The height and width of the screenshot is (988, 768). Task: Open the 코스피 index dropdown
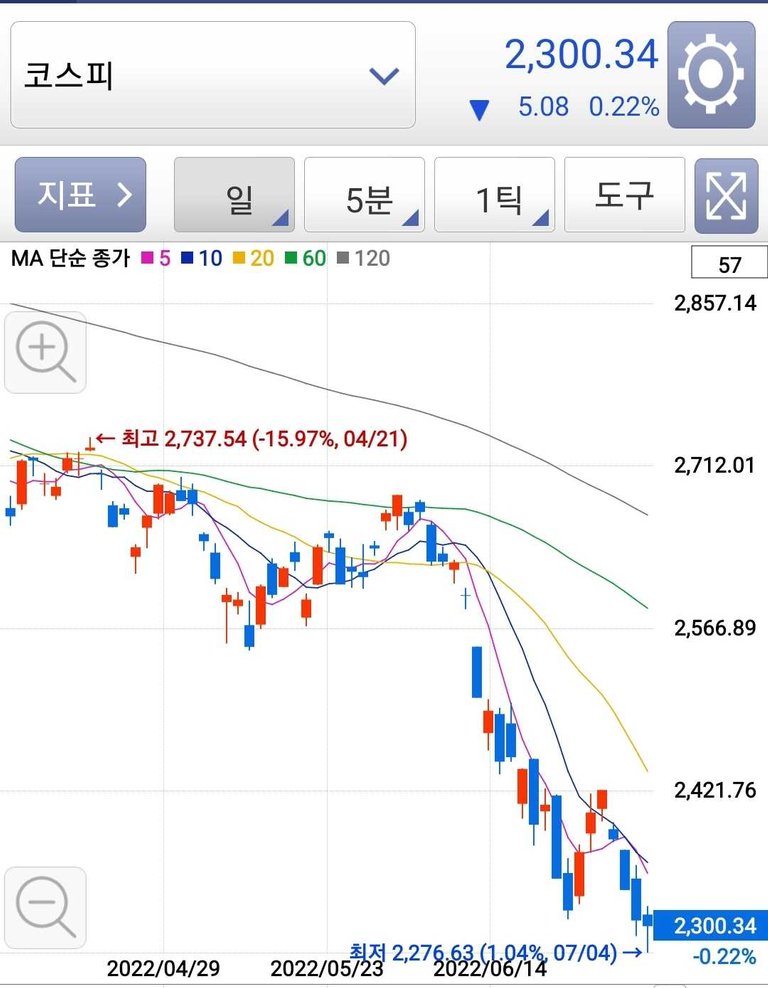click(x=212, y=75)
